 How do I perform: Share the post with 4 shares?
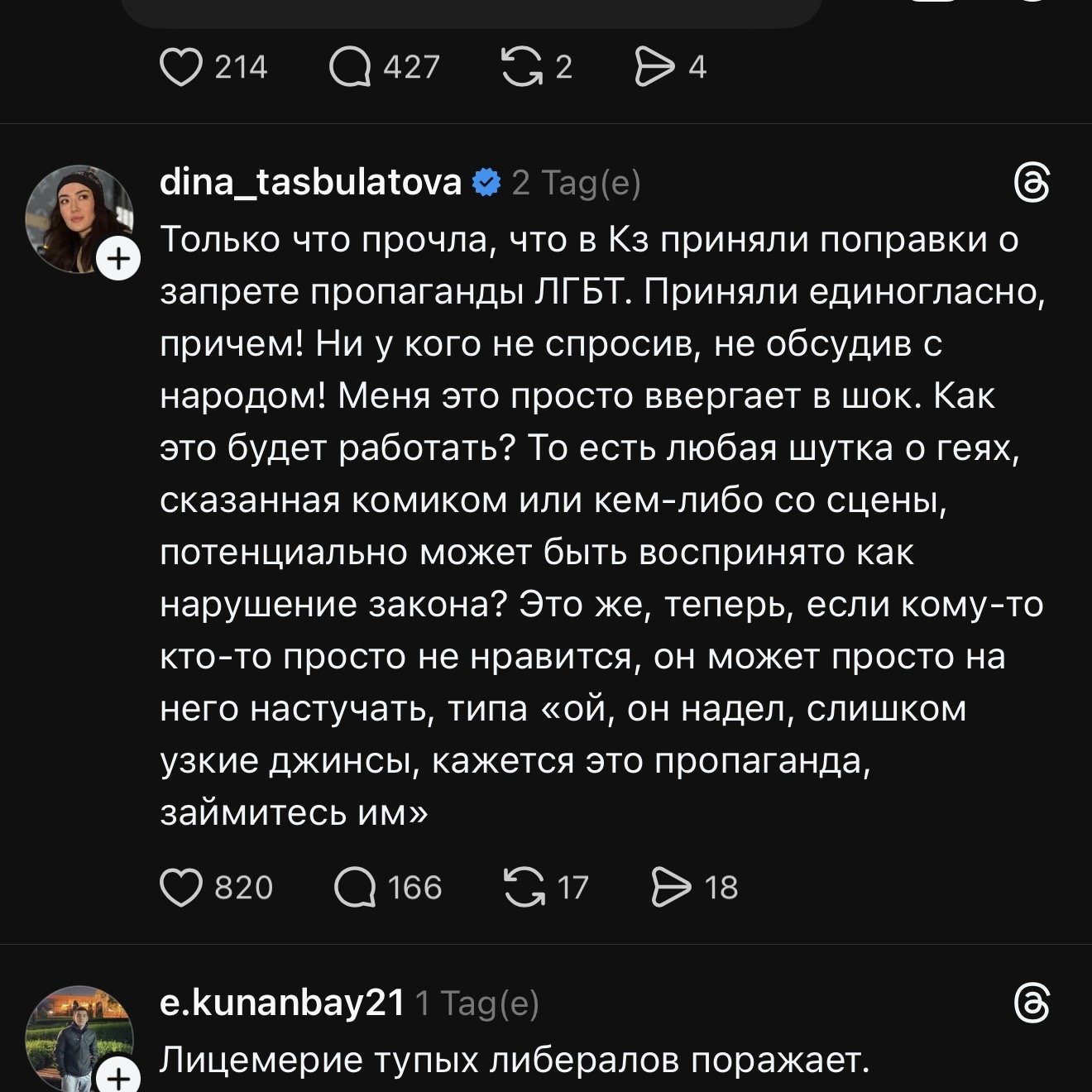point(654,67)
